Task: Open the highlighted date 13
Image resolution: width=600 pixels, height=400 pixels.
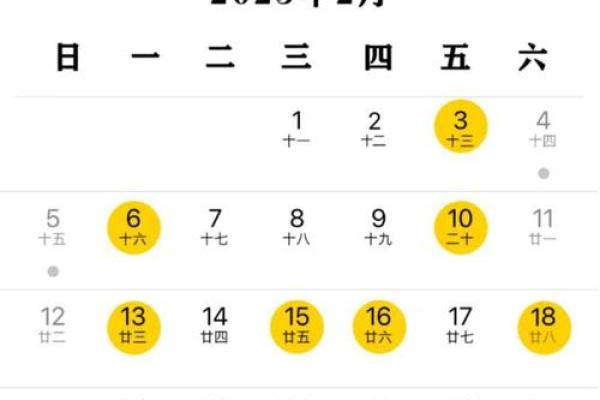Action: tap(134, 324)
